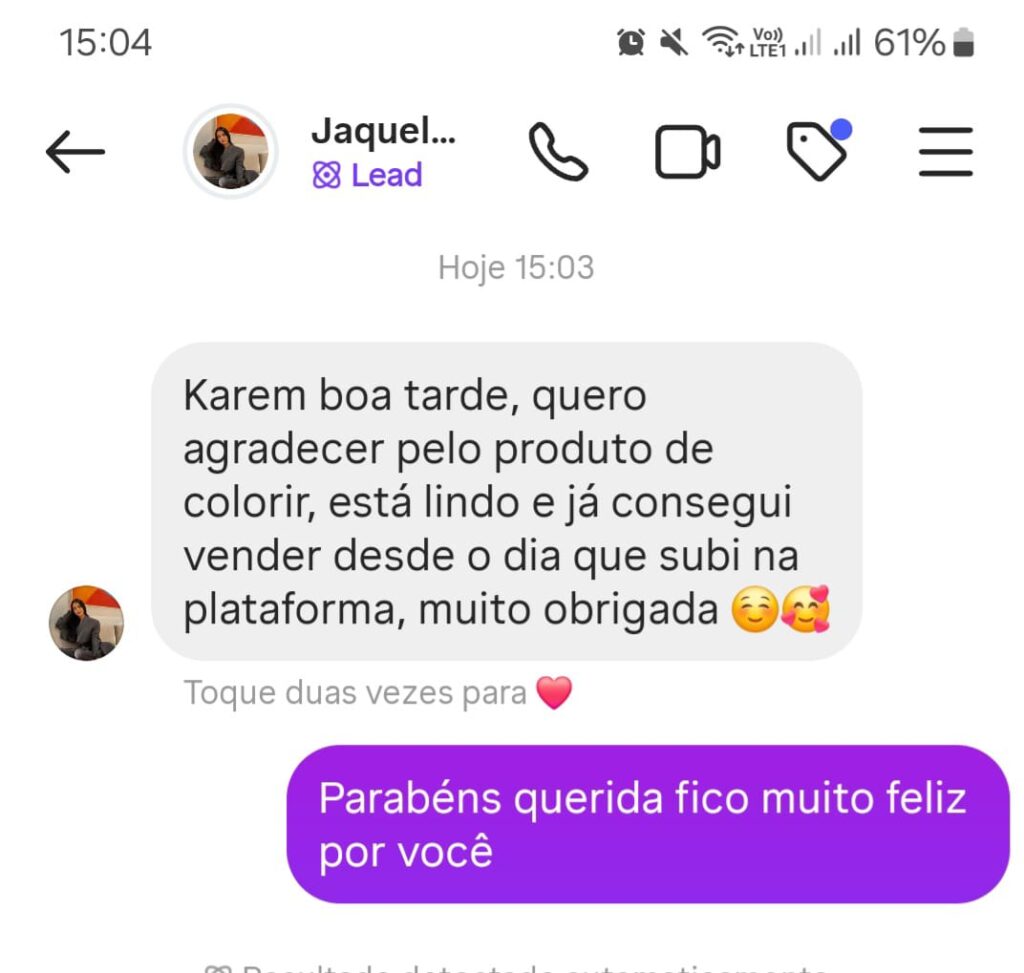Go back to the message list
Viewport: 1024px width, 973px height.
75,153
